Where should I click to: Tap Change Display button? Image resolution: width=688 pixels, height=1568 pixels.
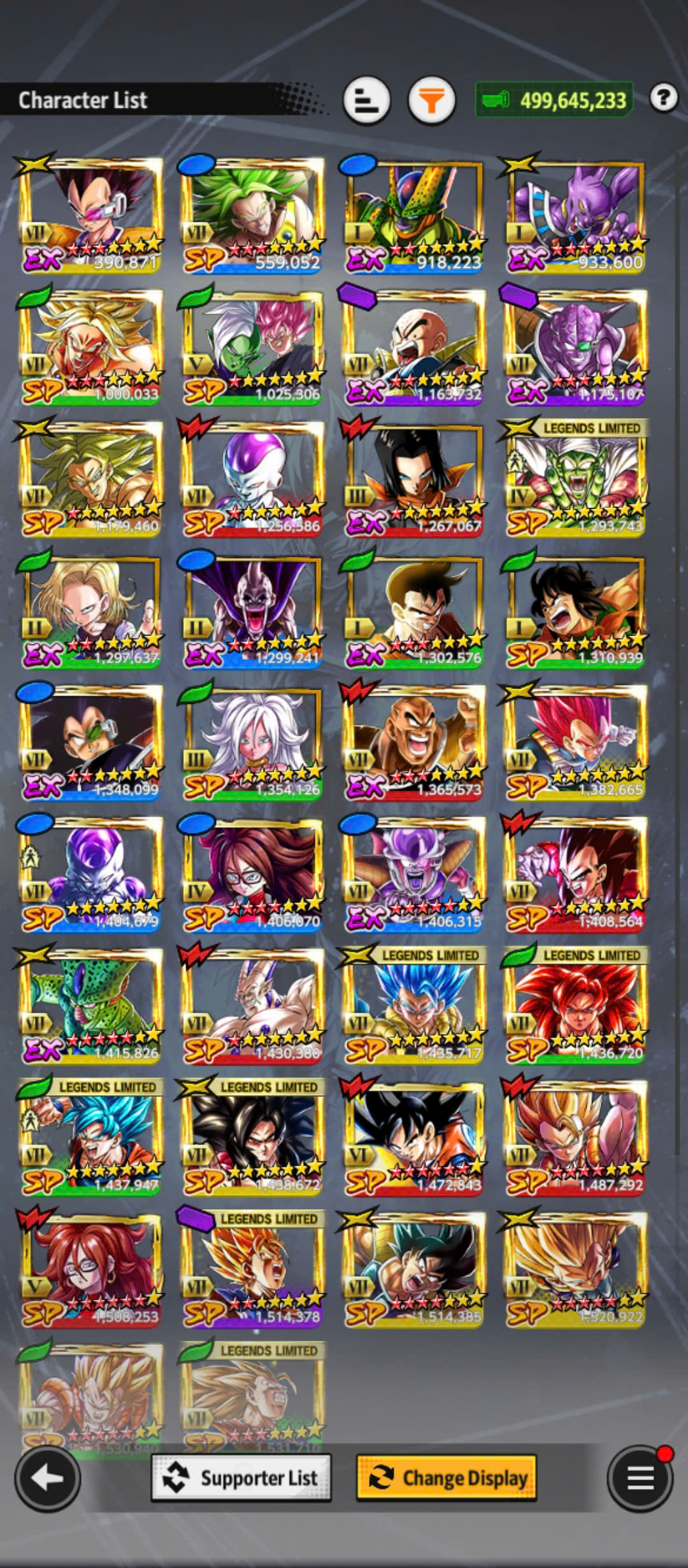(447, 1477)
